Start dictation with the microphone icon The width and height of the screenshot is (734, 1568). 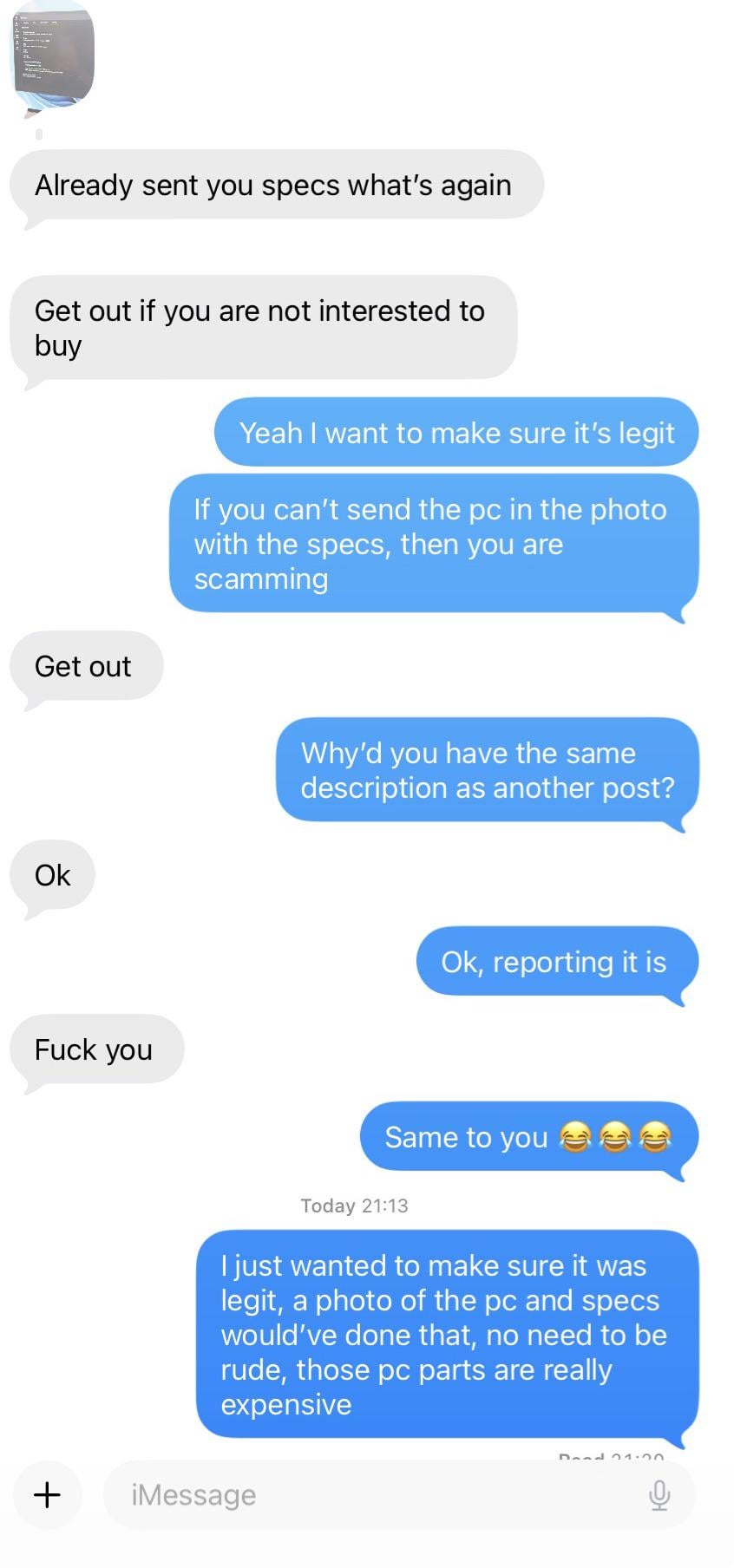point(659,1494)
